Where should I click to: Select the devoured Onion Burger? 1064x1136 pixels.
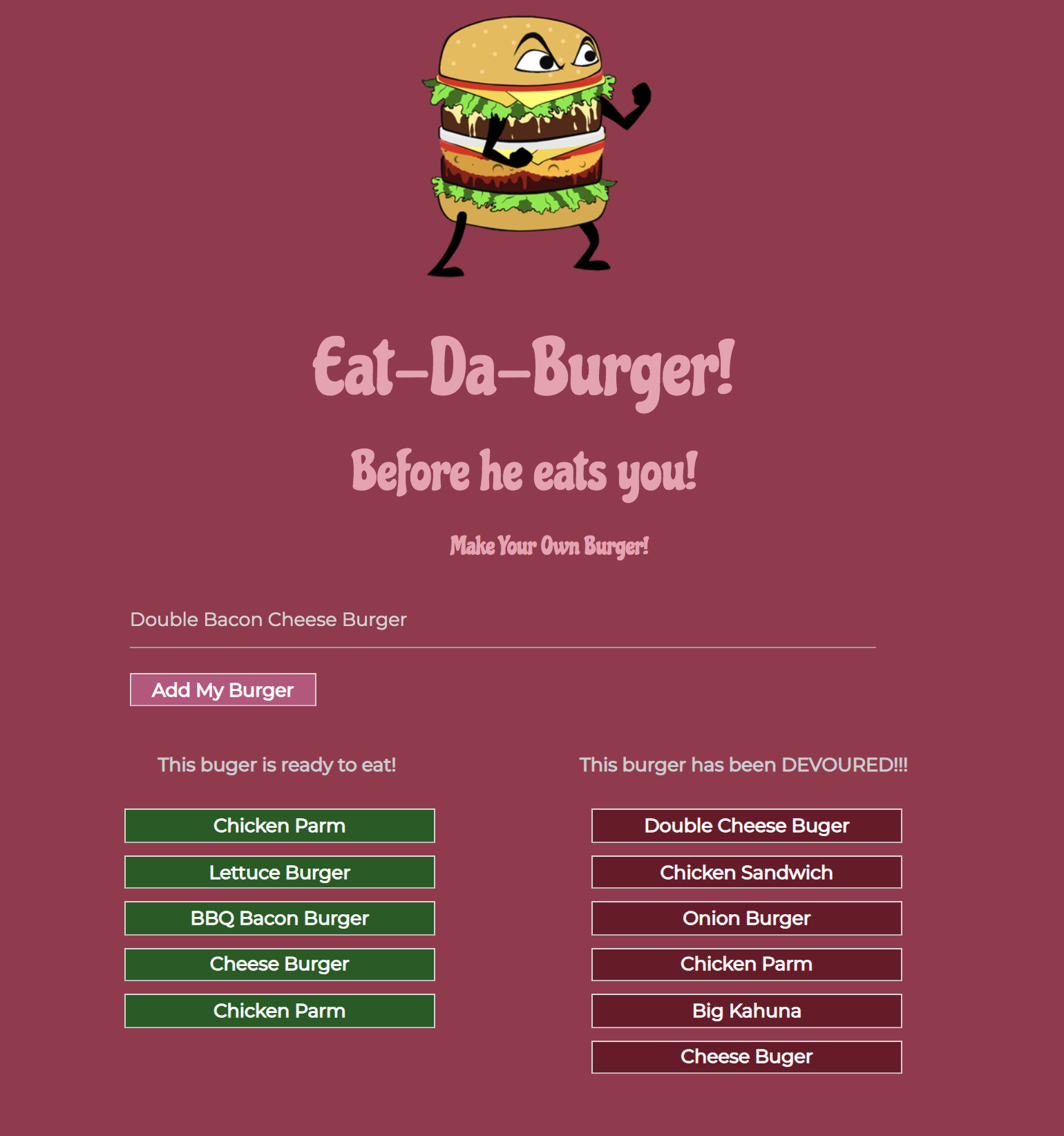[x=746, y=918]
